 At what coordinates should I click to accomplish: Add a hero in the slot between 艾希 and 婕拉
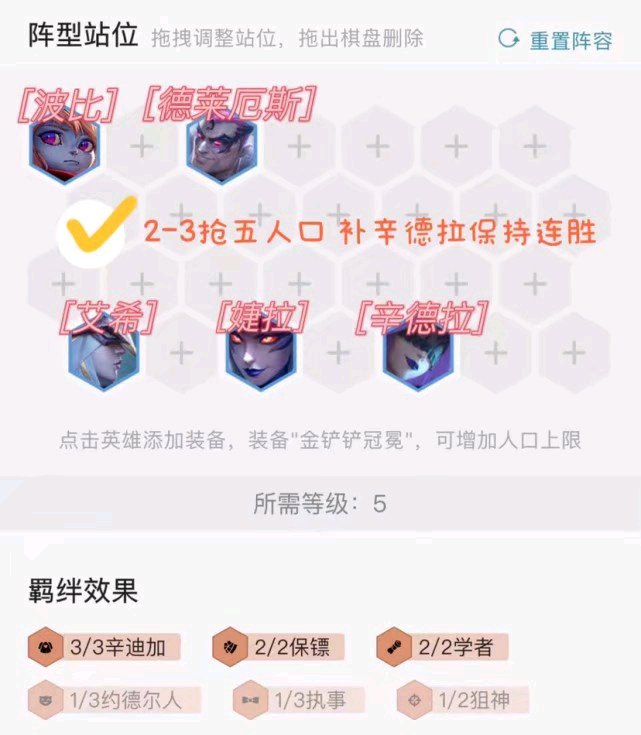pyautogui.click(x=181, y=353)
